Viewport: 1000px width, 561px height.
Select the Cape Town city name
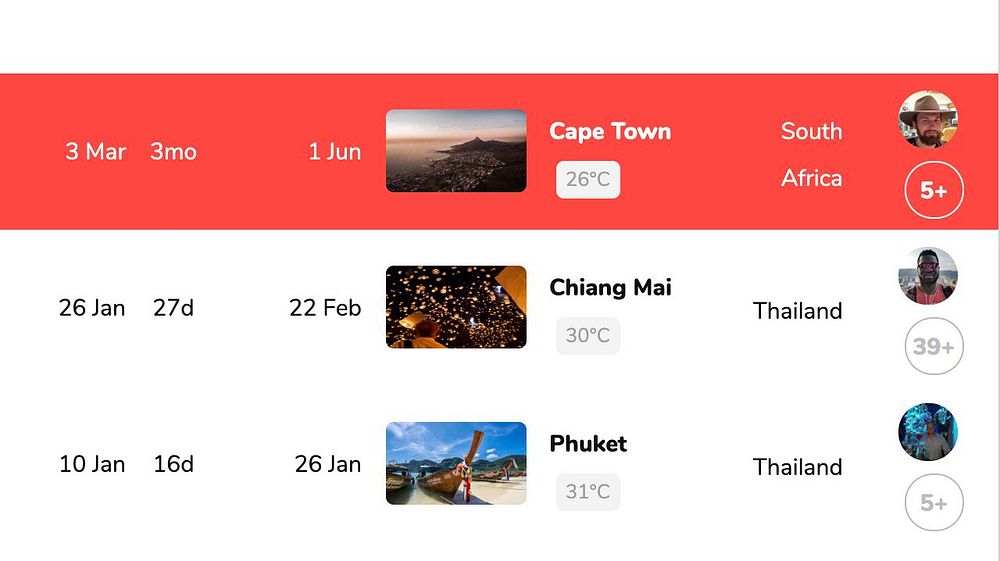pyautogui.click(x=610, y=131)
